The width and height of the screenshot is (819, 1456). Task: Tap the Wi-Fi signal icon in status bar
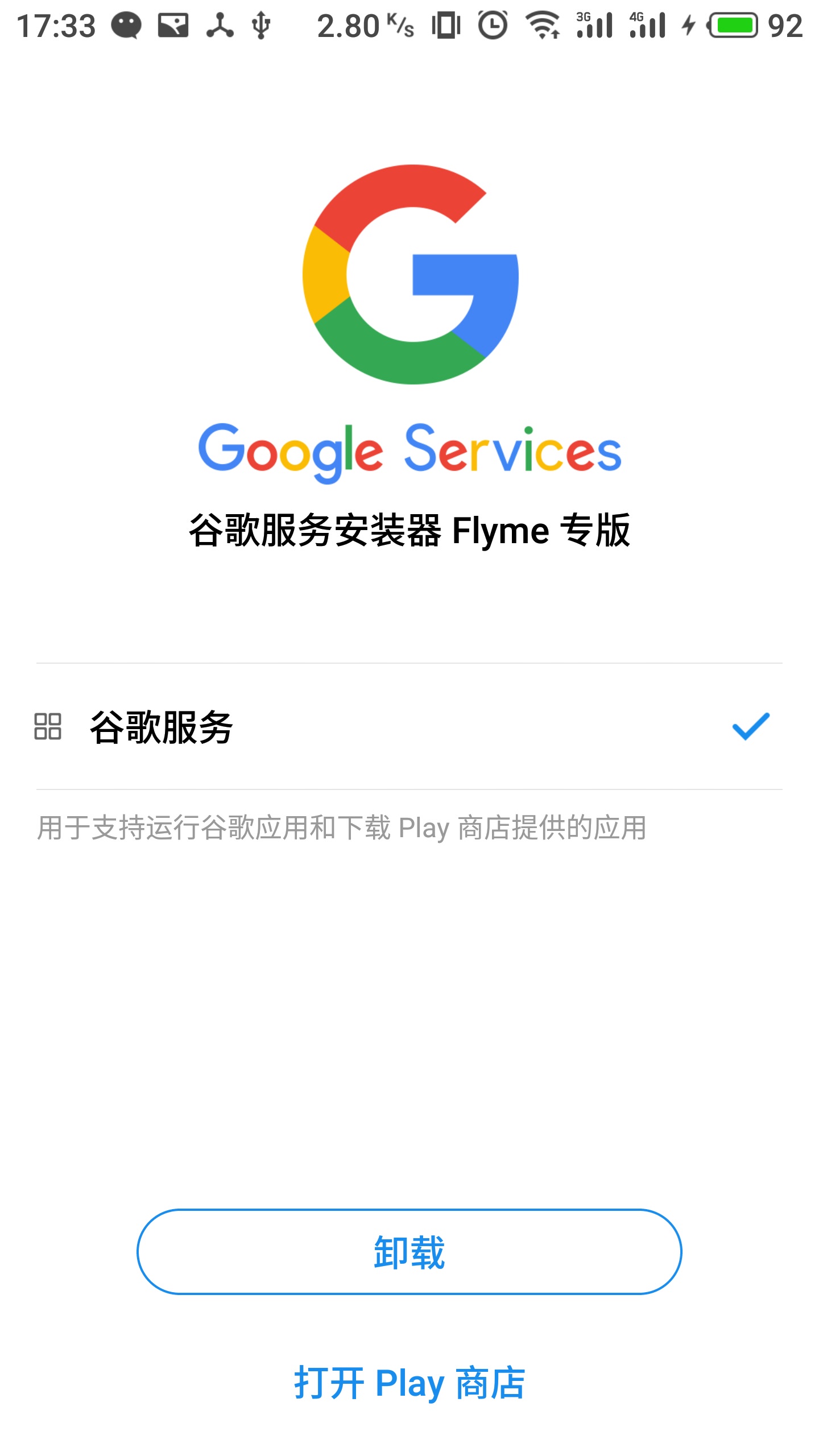coord(541,26)
